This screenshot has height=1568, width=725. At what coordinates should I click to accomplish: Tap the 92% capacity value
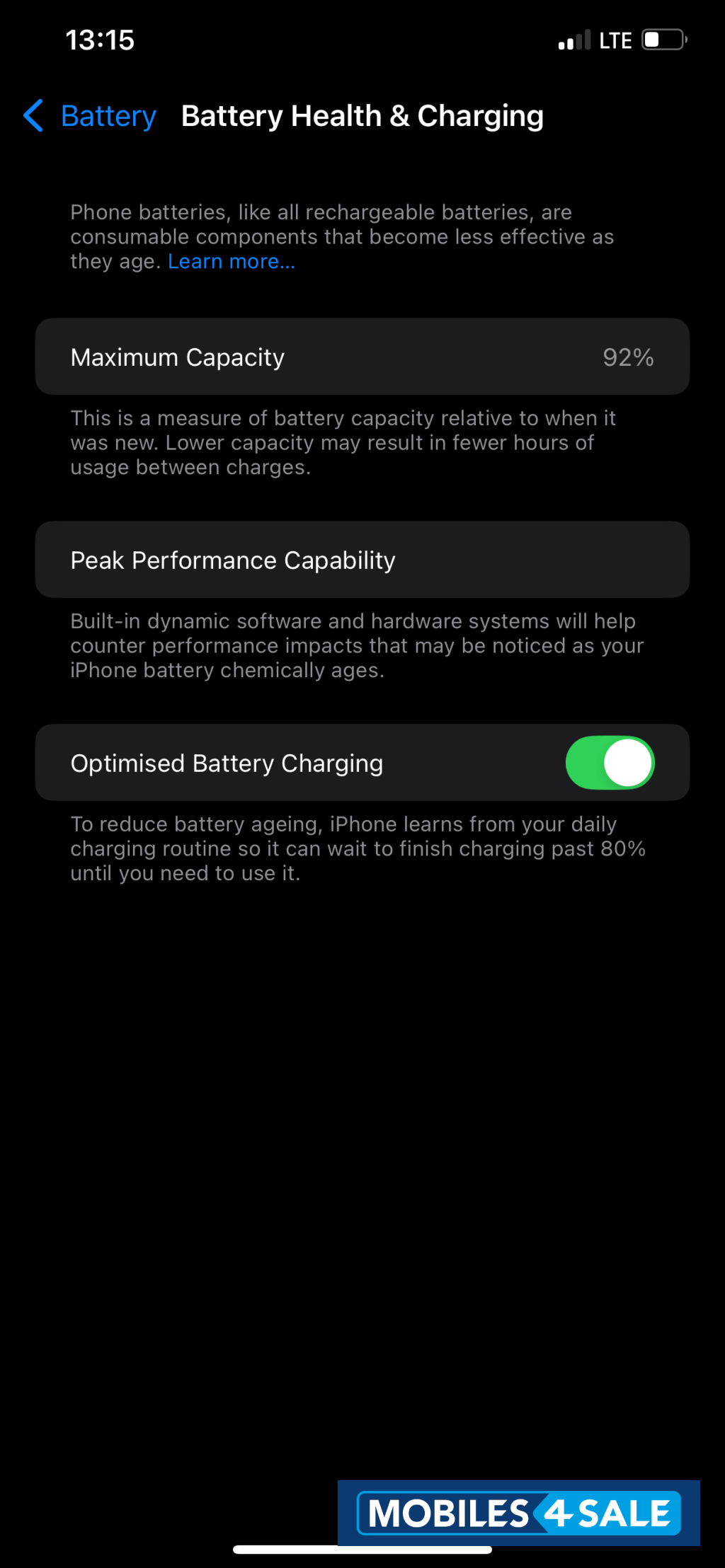click(x=629, y=357)
